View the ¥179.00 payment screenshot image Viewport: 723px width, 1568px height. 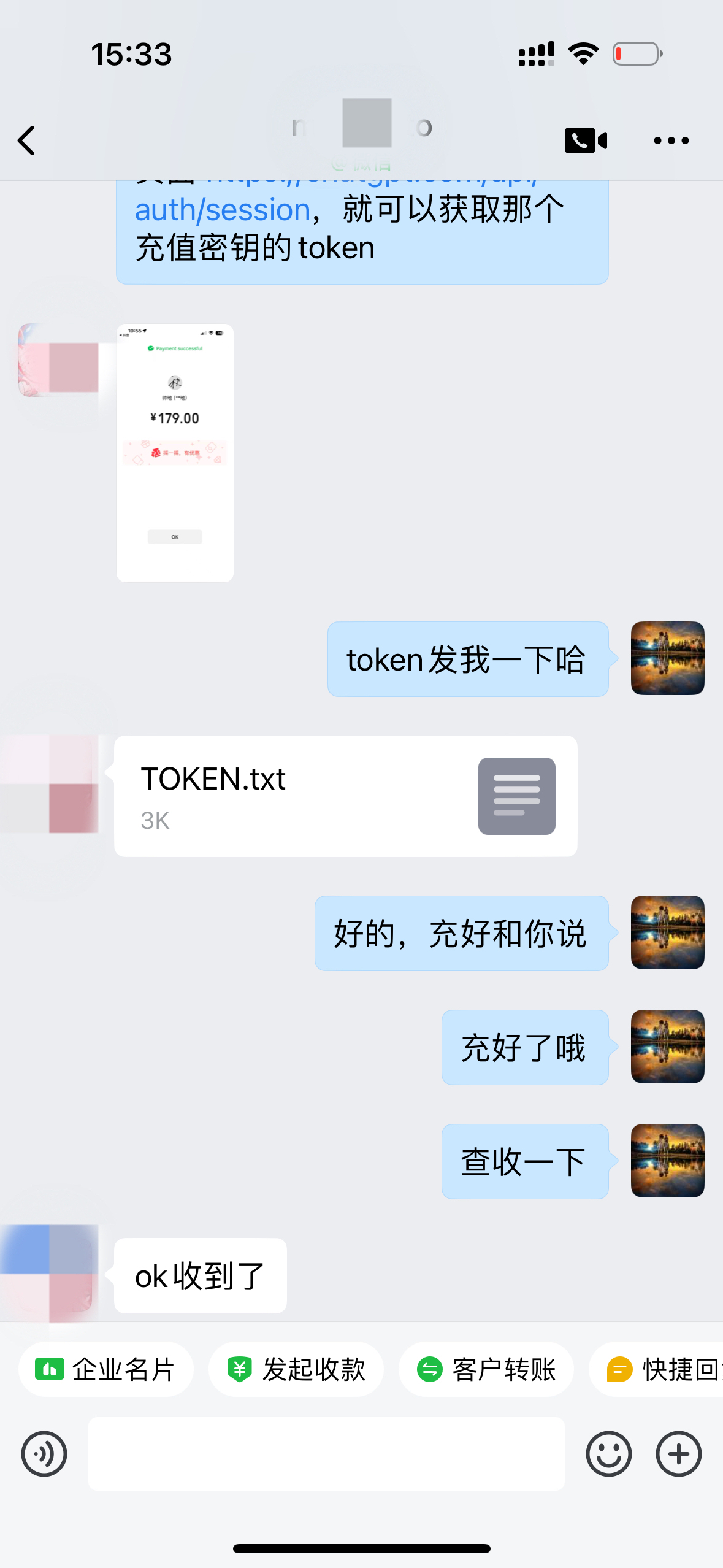[x=175, y=452]
